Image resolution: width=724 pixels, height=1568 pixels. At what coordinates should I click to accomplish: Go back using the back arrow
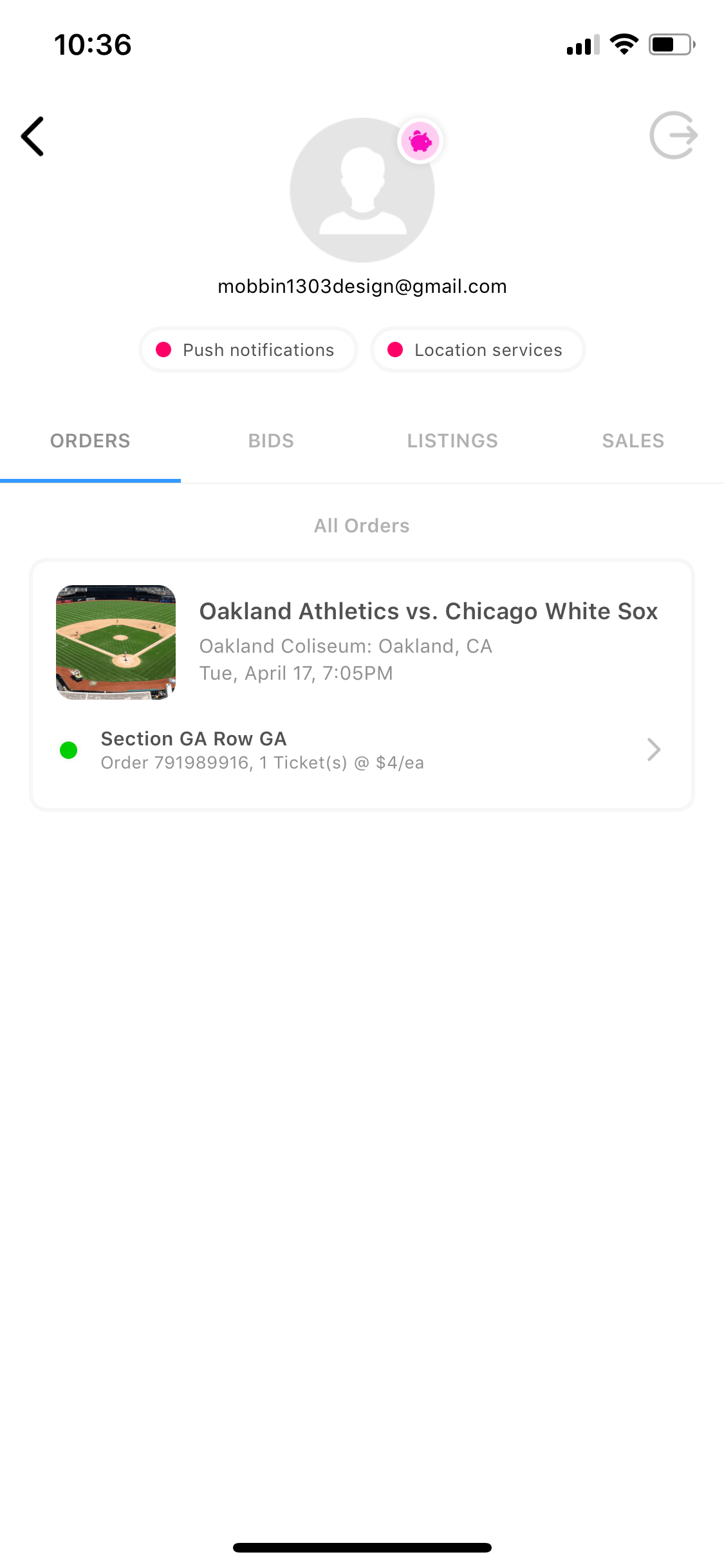32,136
